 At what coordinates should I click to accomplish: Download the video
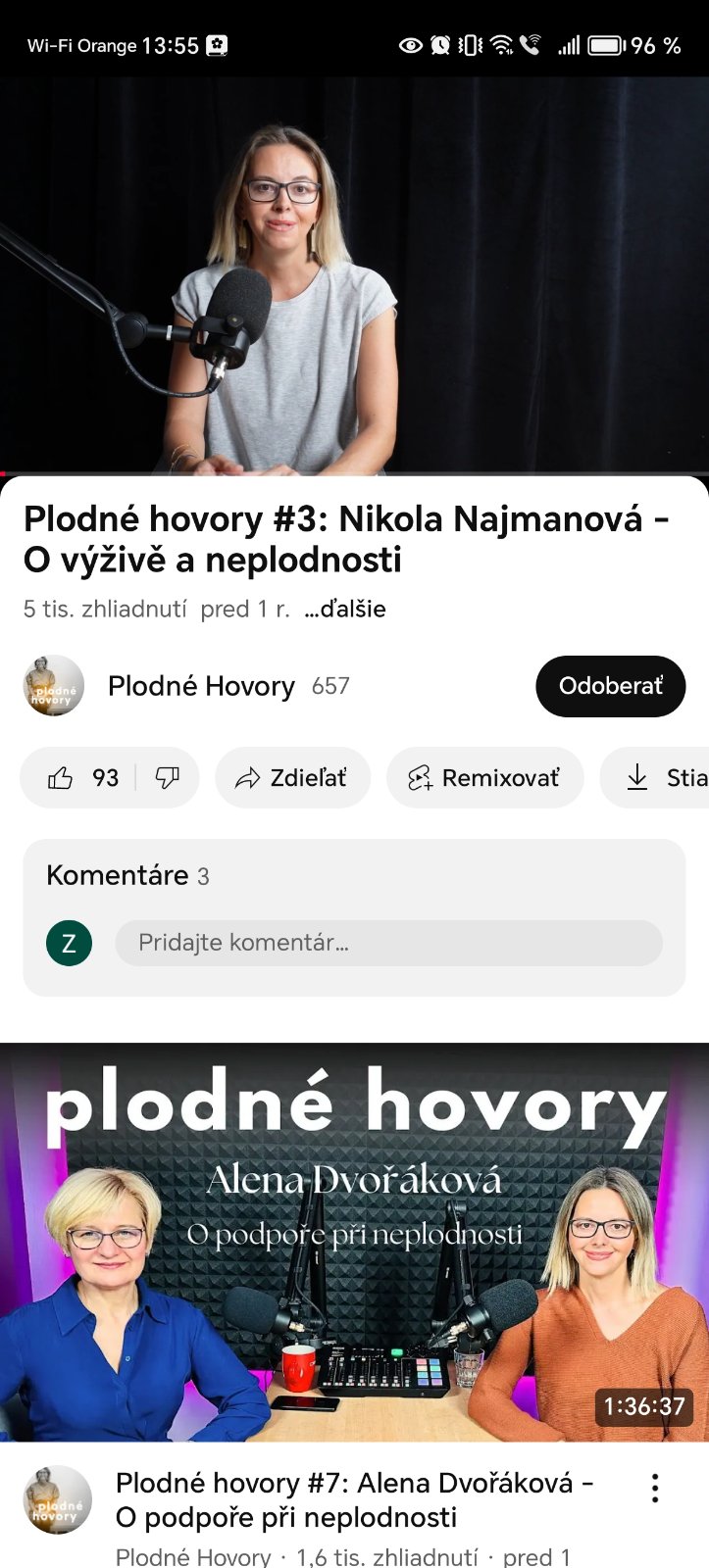(x=657, y=778)
